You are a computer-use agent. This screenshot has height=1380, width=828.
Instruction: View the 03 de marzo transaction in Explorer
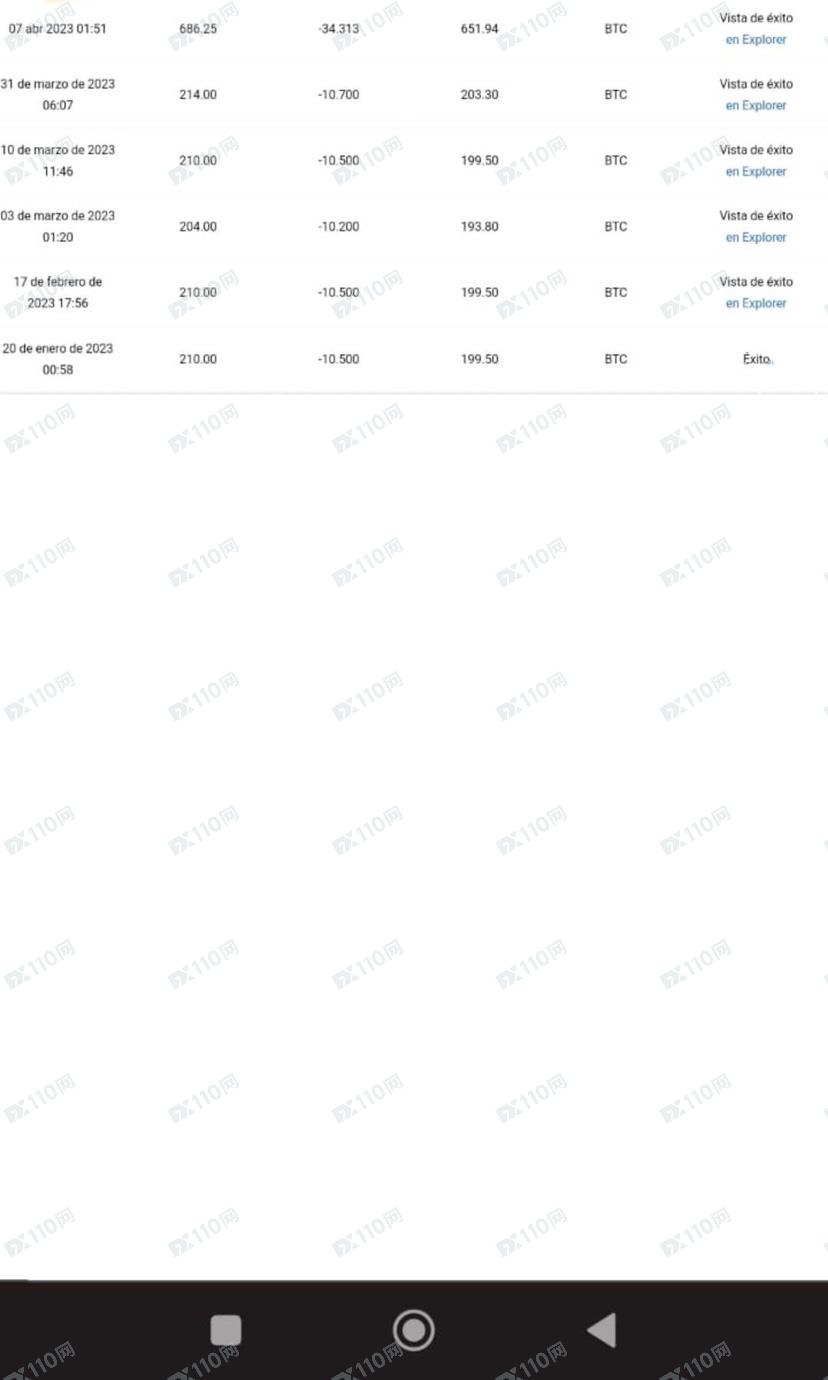(756, 238)
